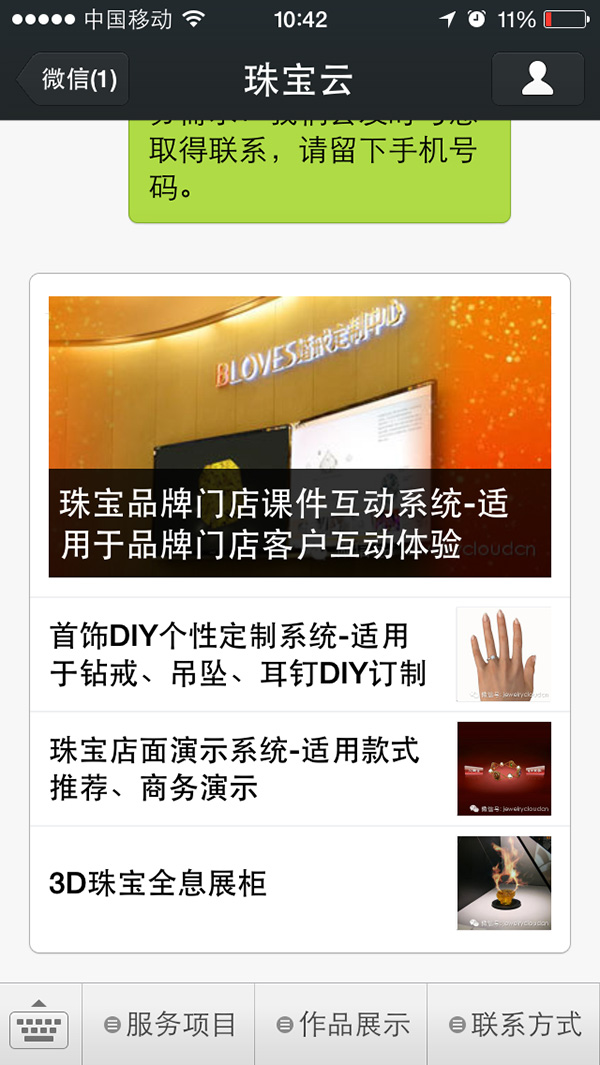Expand the 作品展示 menu
600x1065 pixels.
pos(341,1024)
